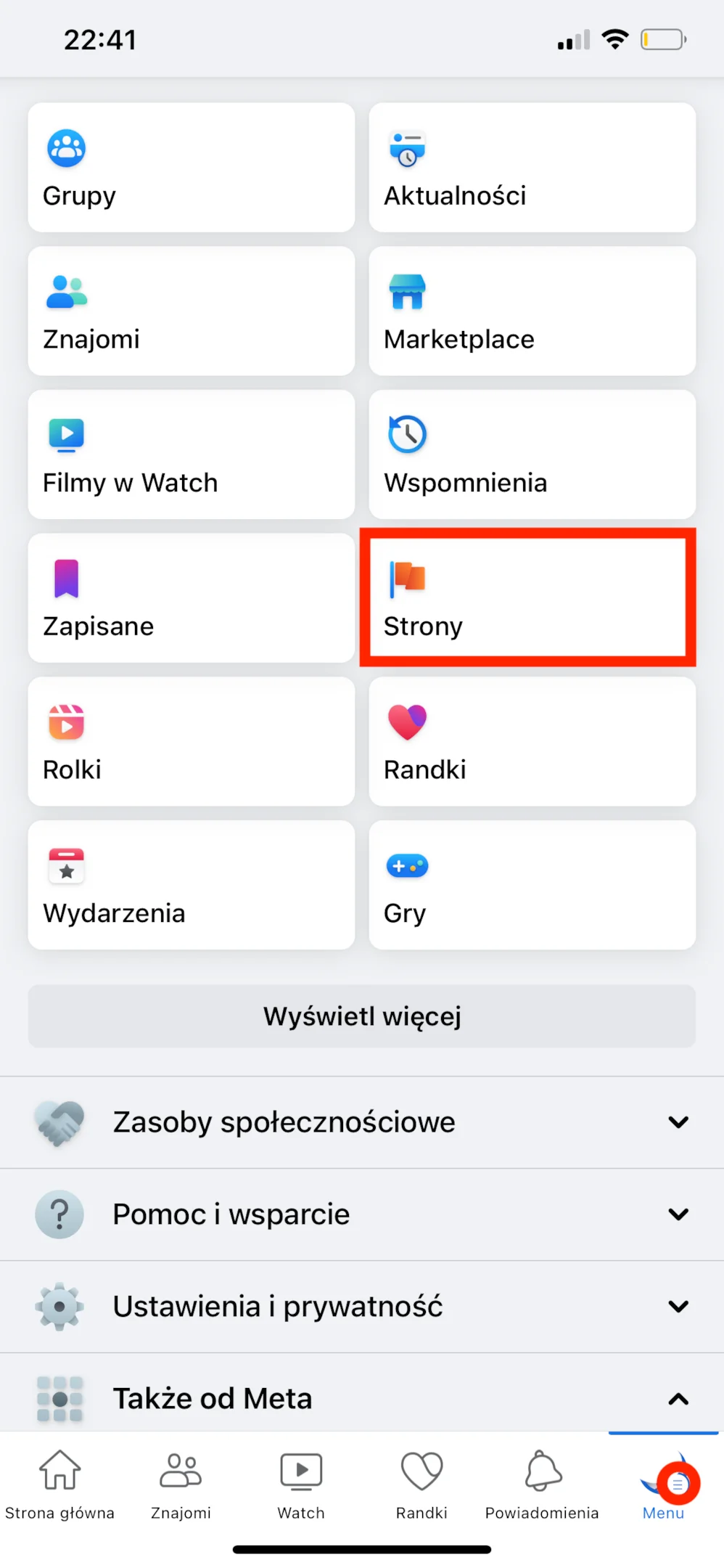Switch to the Watch tab
The height and width of the screenshot is (1568, 724).
coord(301,1484)
